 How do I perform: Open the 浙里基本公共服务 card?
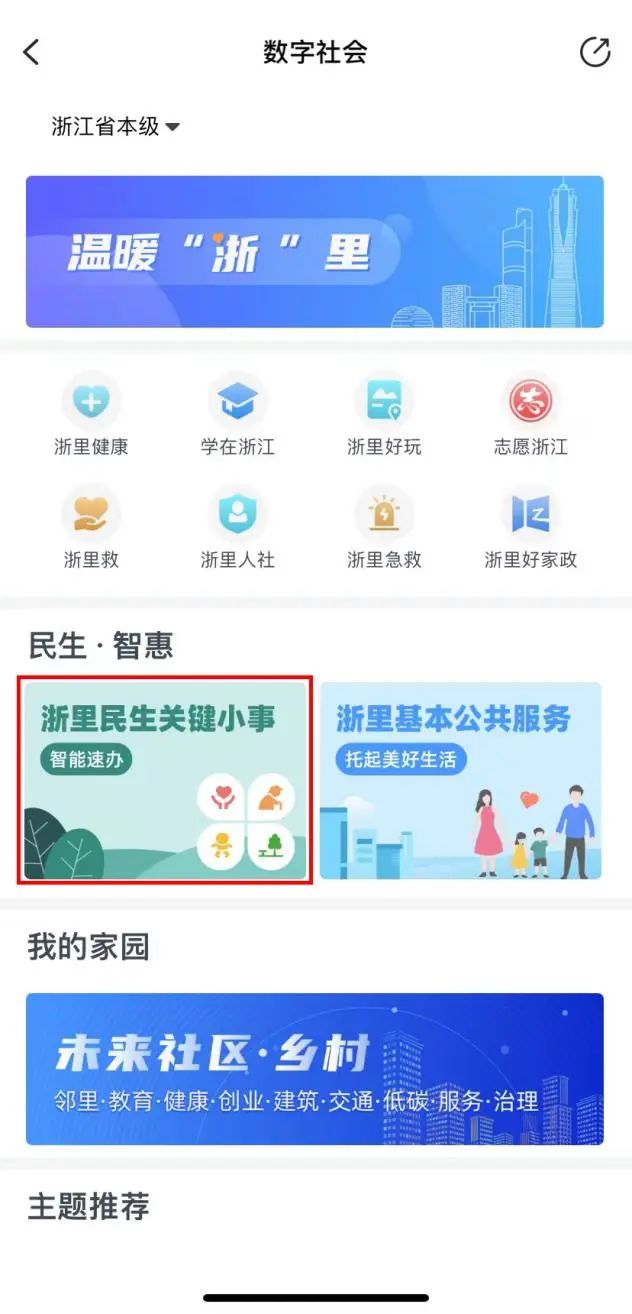click(x=461, y=781)
